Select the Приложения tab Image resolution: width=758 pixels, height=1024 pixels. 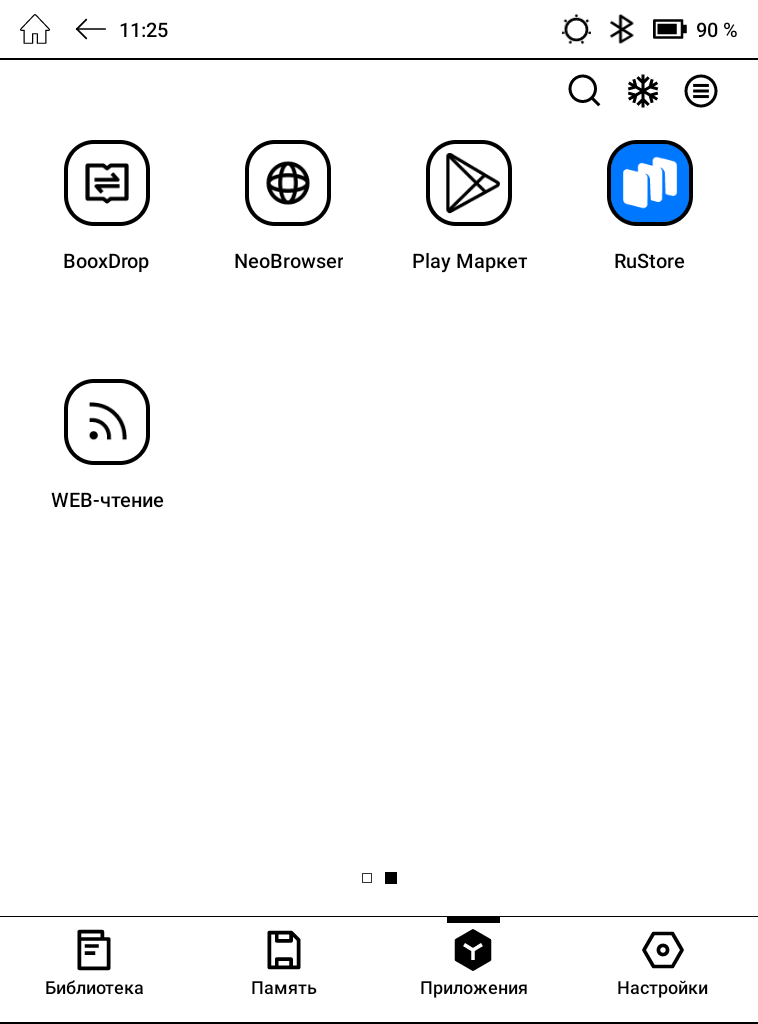pos(473,962)
